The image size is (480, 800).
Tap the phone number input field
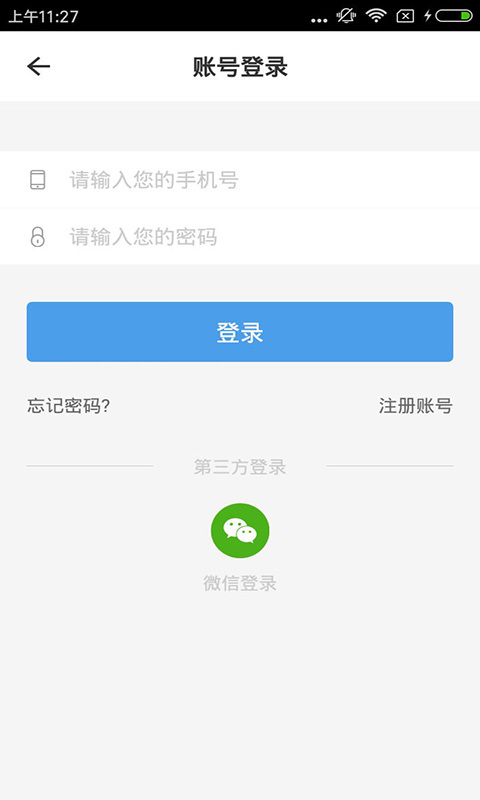pyautogui.click(x=240, y=180)
